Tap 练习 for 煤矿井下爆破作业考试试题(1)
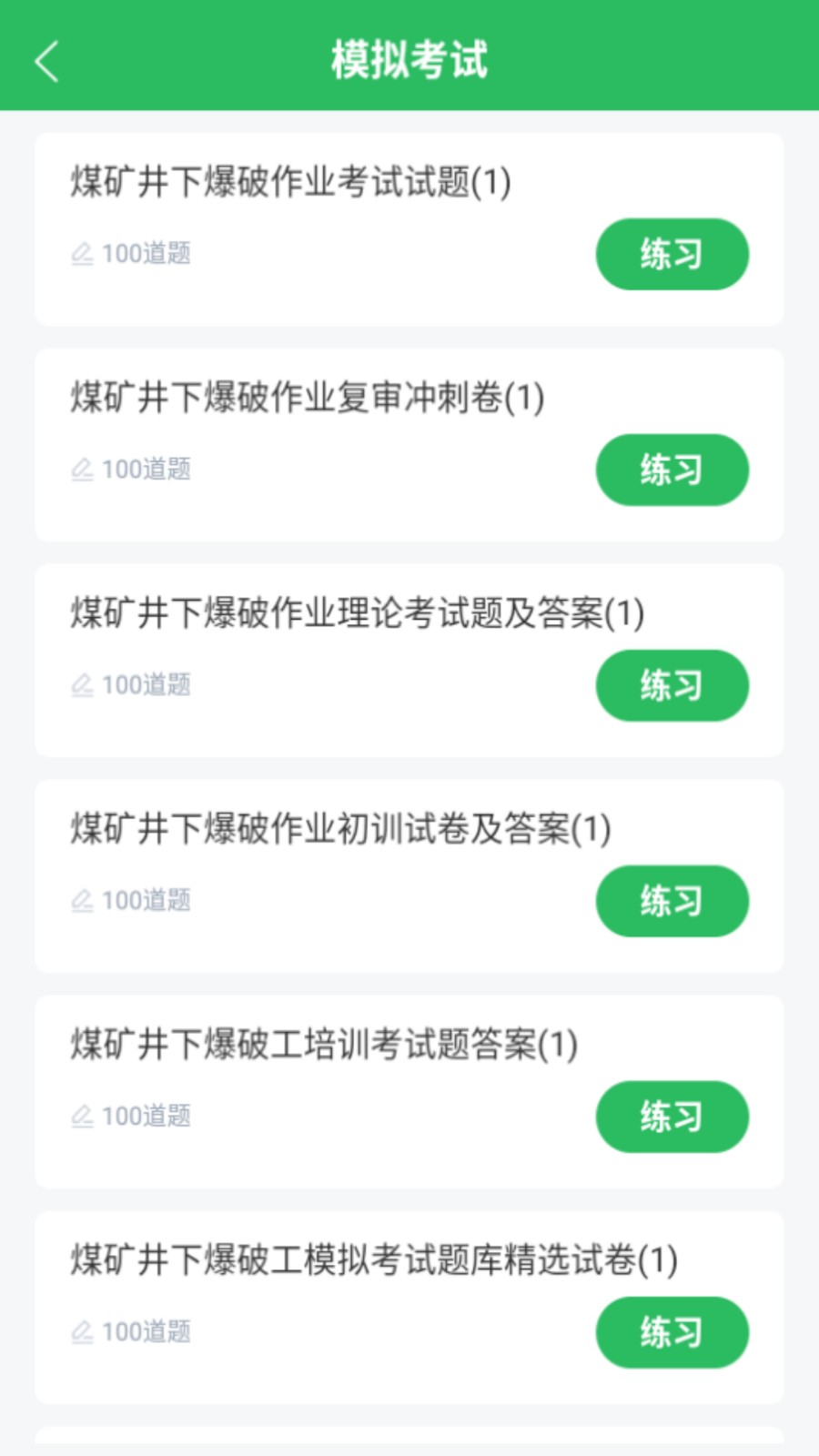819x1456 pixels. click(672, 254)
